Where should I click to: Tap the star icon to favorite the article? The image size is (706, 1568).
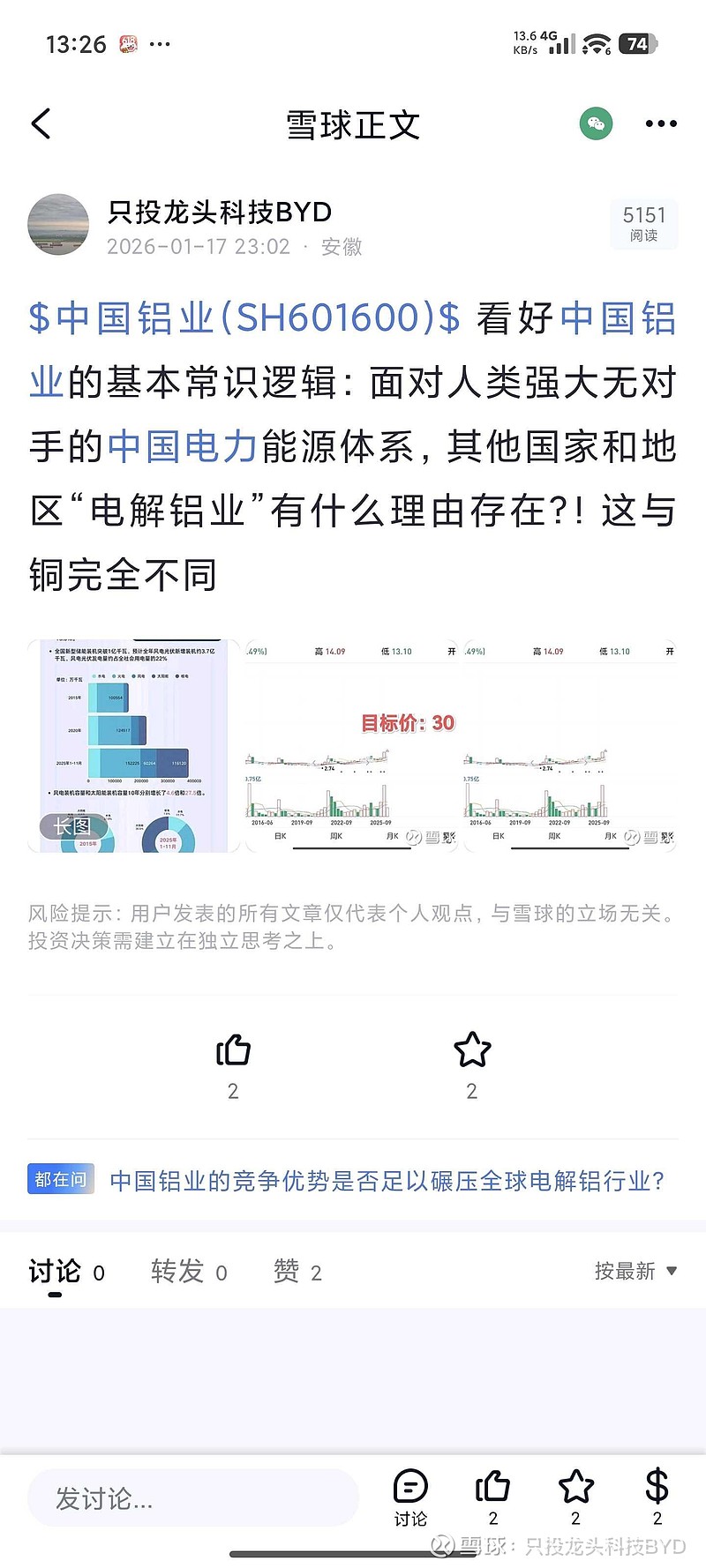(471, 1051)
